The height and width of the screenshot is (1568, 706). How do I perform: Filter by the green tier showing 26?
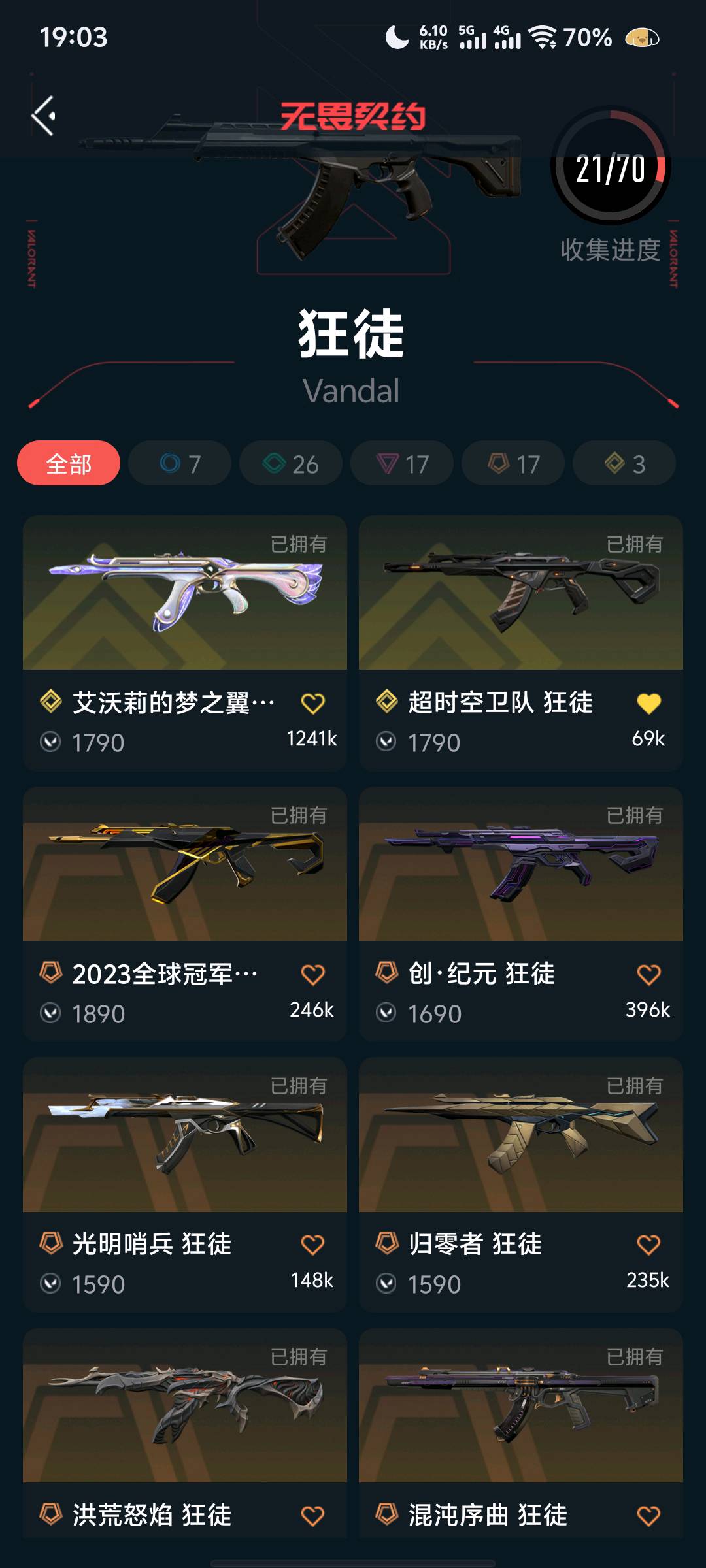click(x=291, y=464)
